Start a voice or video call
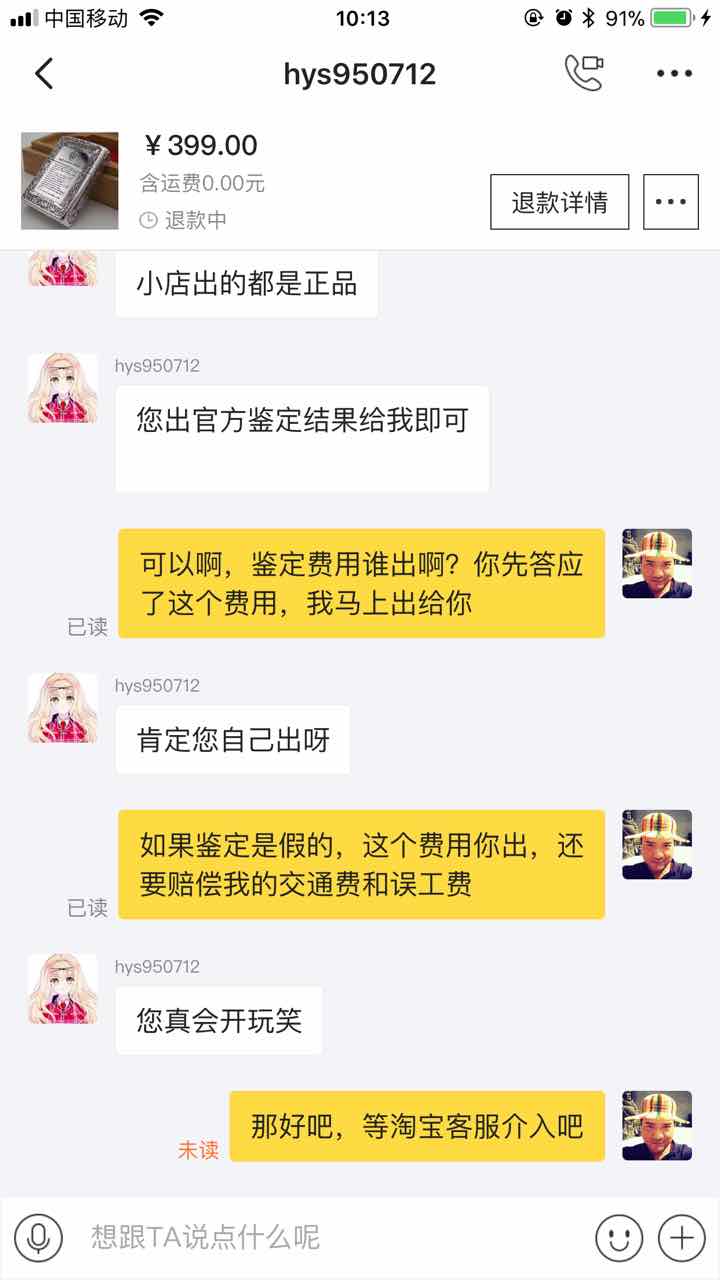720x1280 pixels. pyautogui.click(x=585, y=73)
